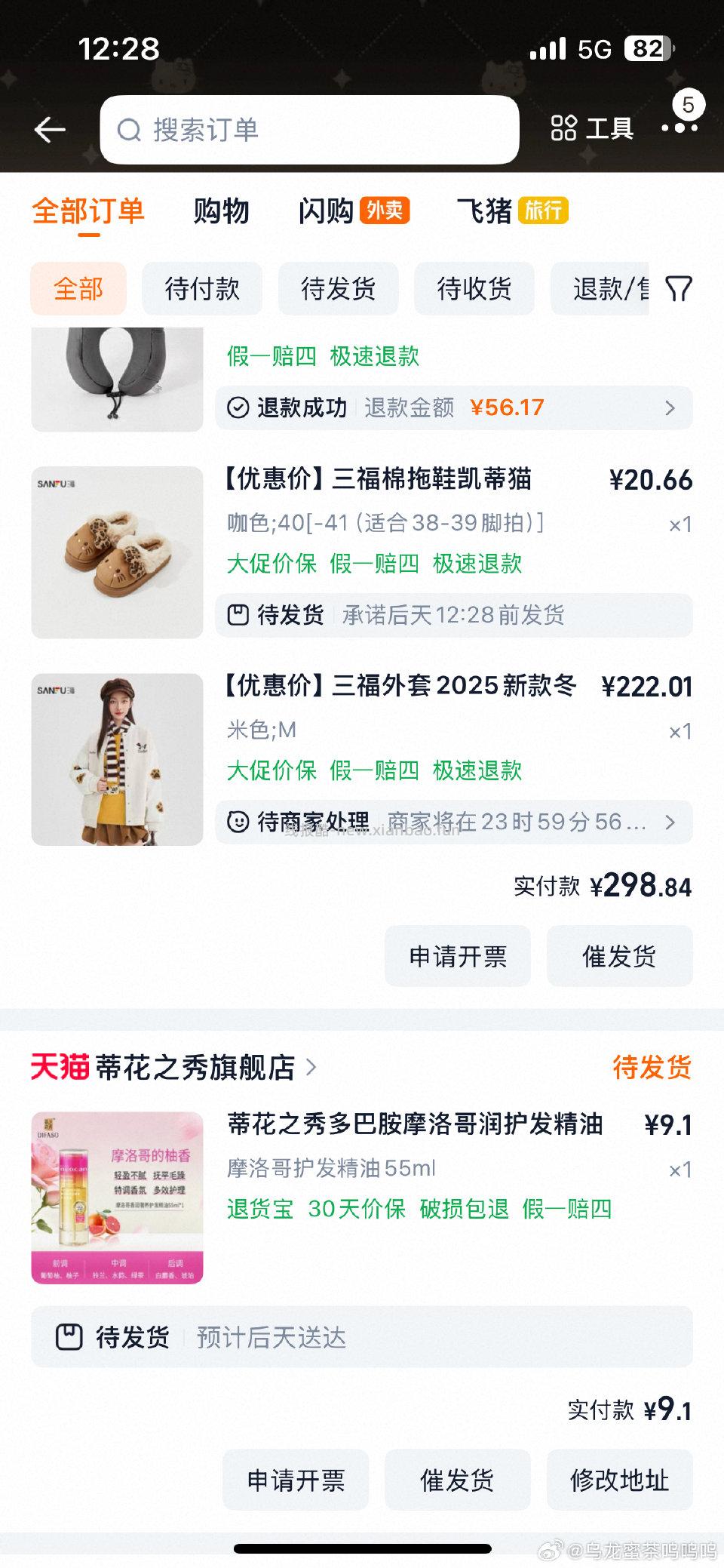Tap the checkmark icon next to 退款成功
Image resolution: width=724 pixels, height=1568 pixels.
[x=240, y=407]
